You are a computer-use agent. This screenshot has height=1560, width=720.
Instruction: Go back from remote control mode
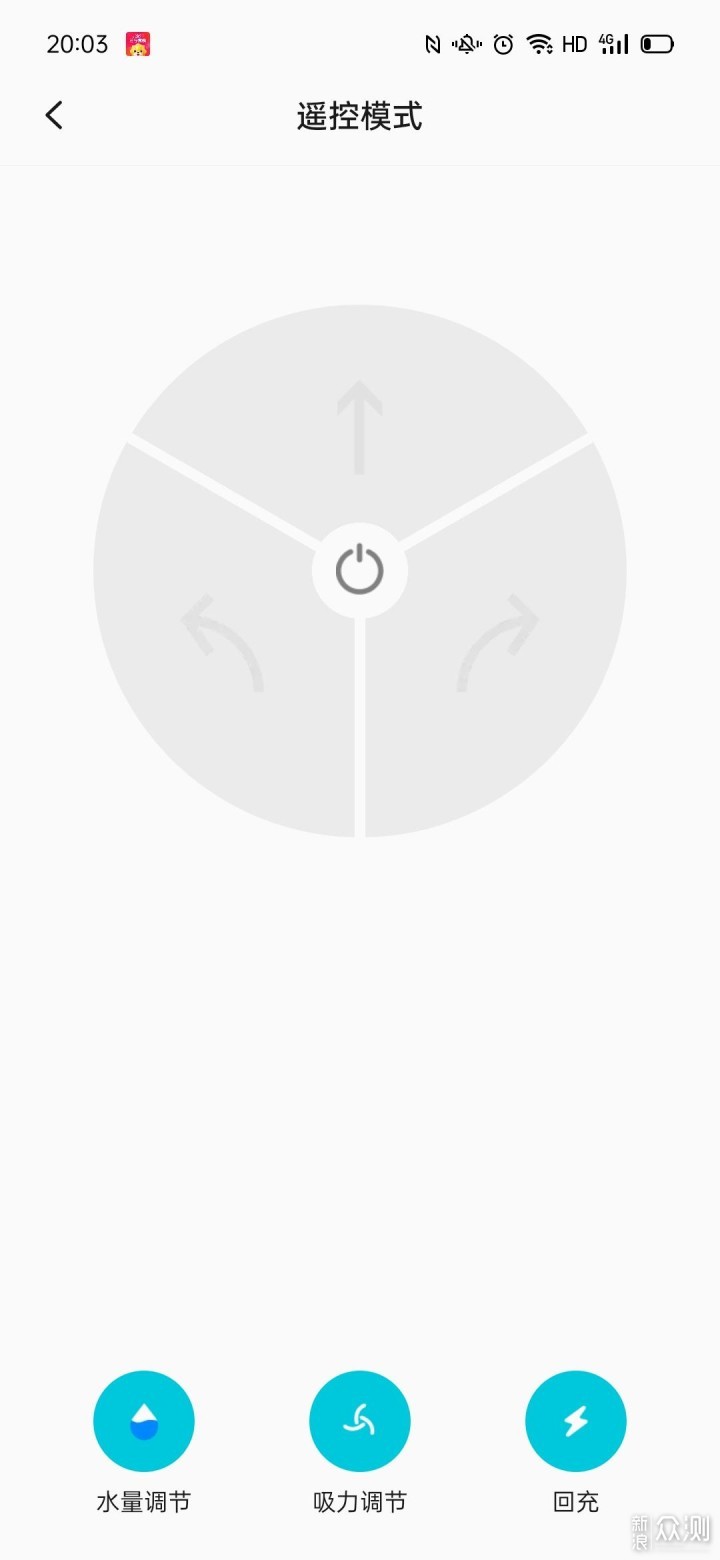(x=54, y=116)
